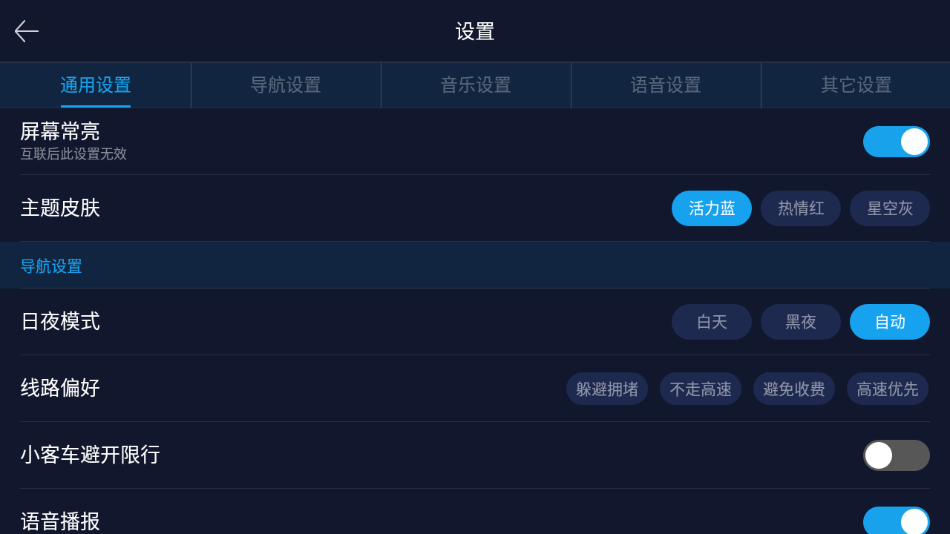The width and height of the screenshot is (950, 534).
Task: Choose the 热情红 theme skin
Action: point(801,208)
